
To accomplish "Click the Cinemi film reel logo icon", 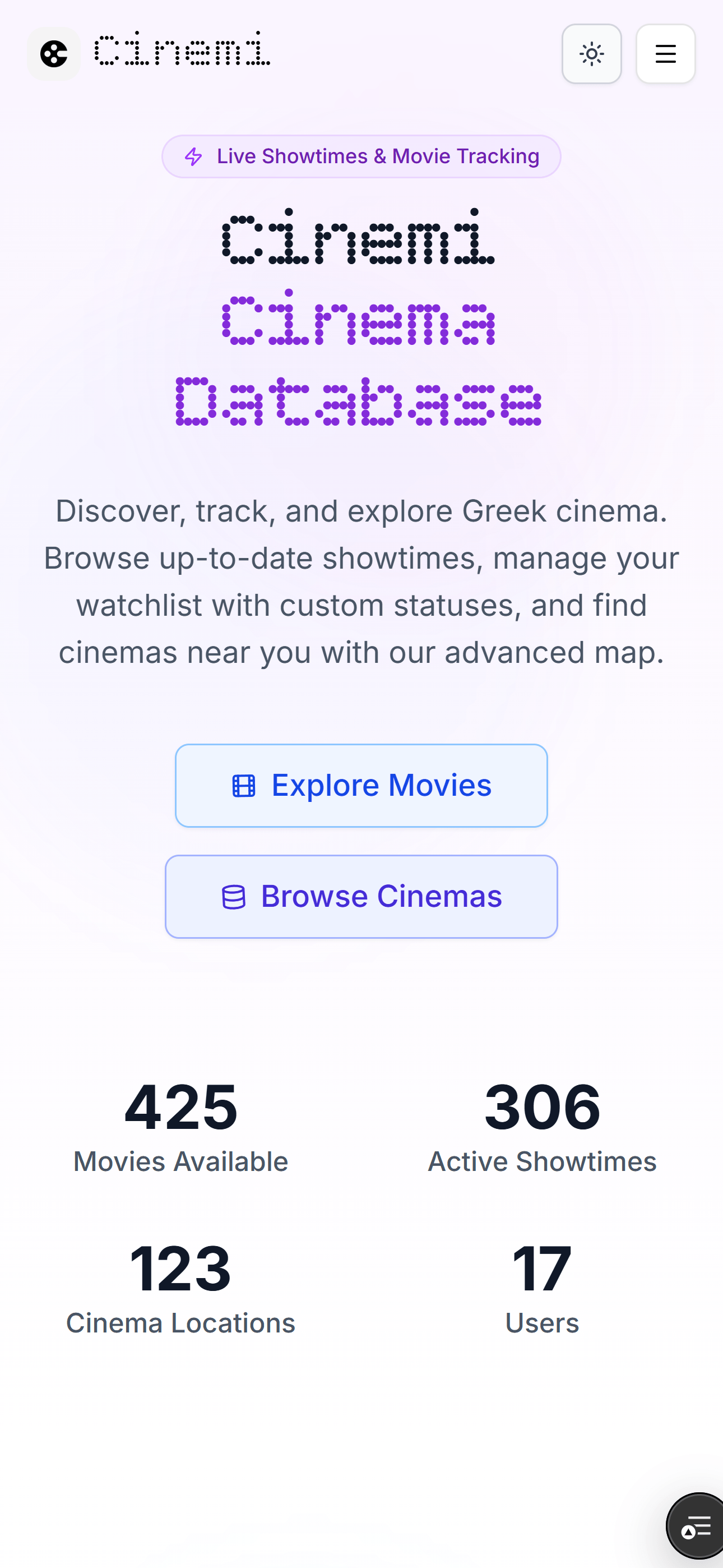I will [x=54, y=54].
